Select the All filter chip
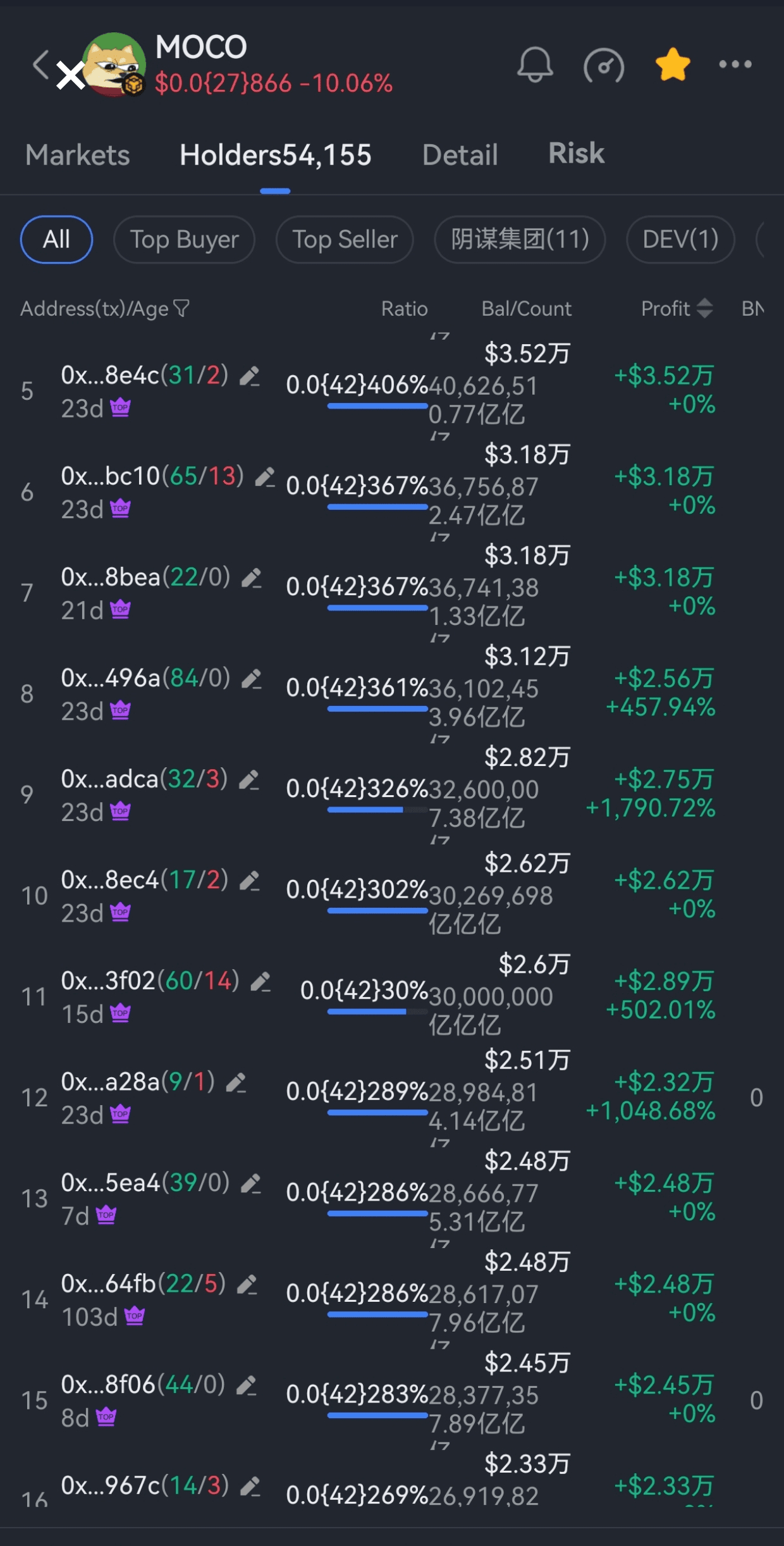Screen dimensions: 784x1546 click(x=56, y=240)
